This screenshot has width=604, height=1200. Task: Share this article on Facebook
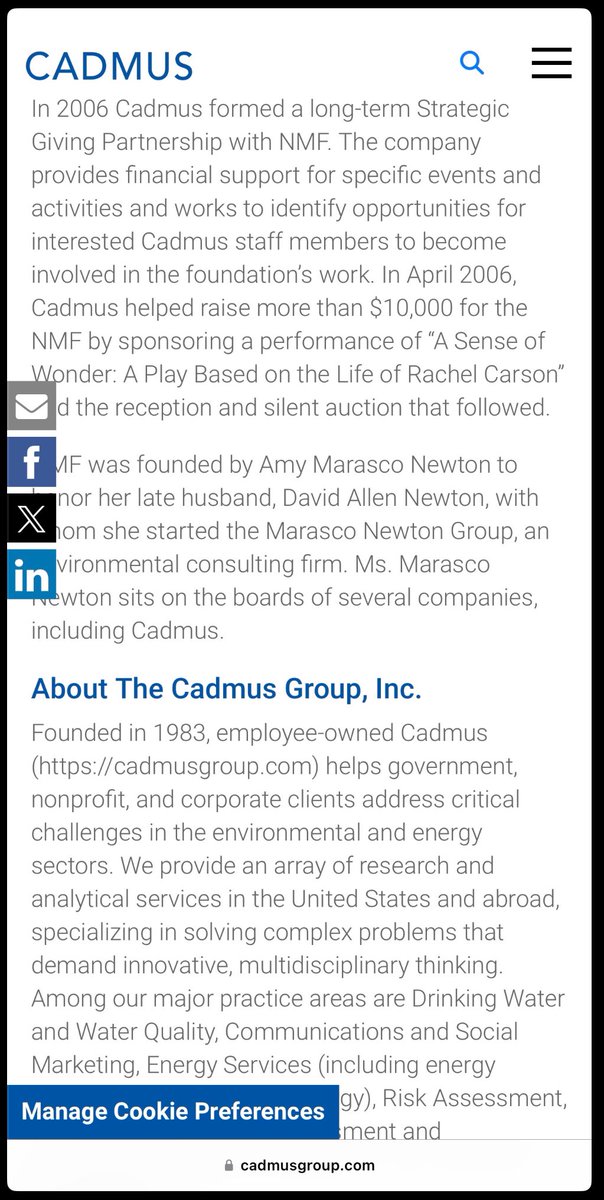coord(32,462)
